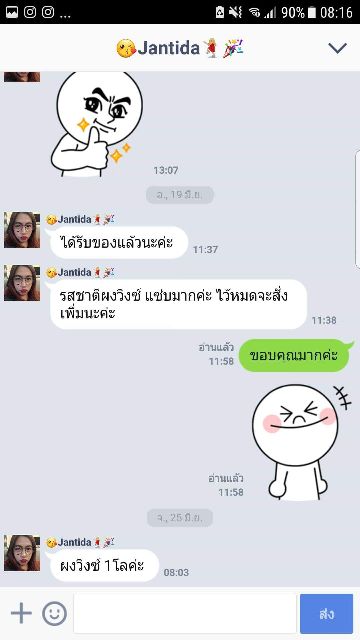Viewport: 360px width, 640px height.
Task: Tap the message input field
Action: [x=185, y=613]
